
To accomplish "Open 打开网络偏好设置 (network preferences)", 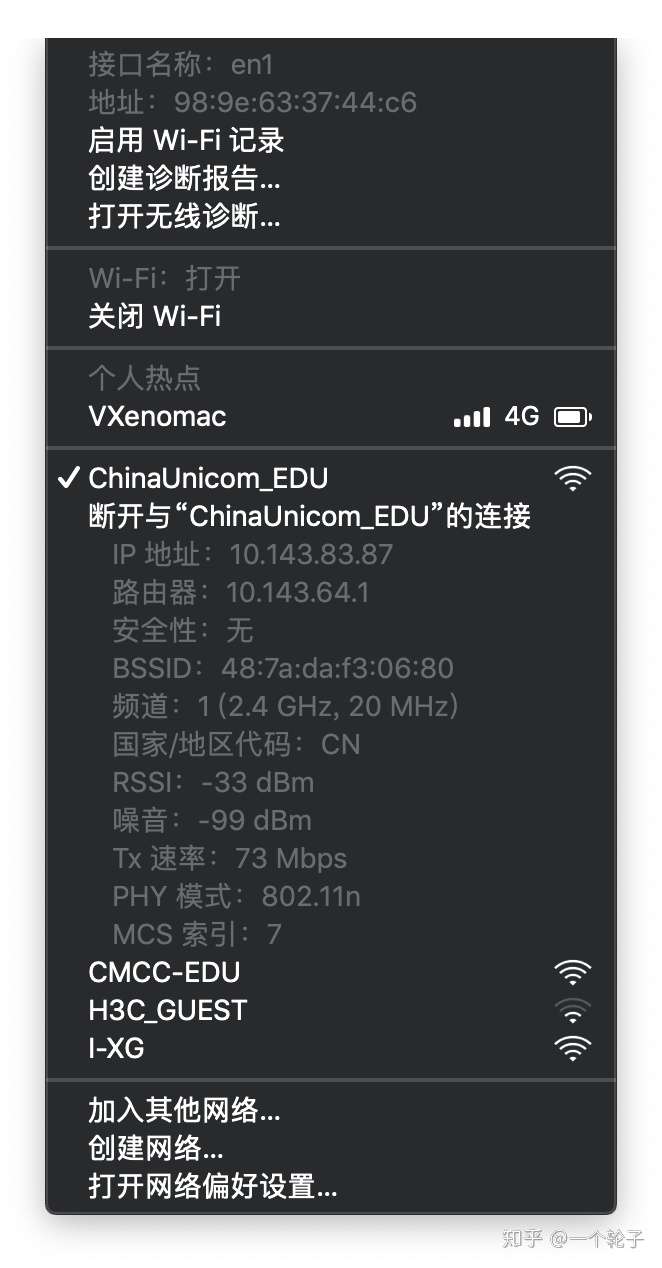I will tap(213, 1186).
